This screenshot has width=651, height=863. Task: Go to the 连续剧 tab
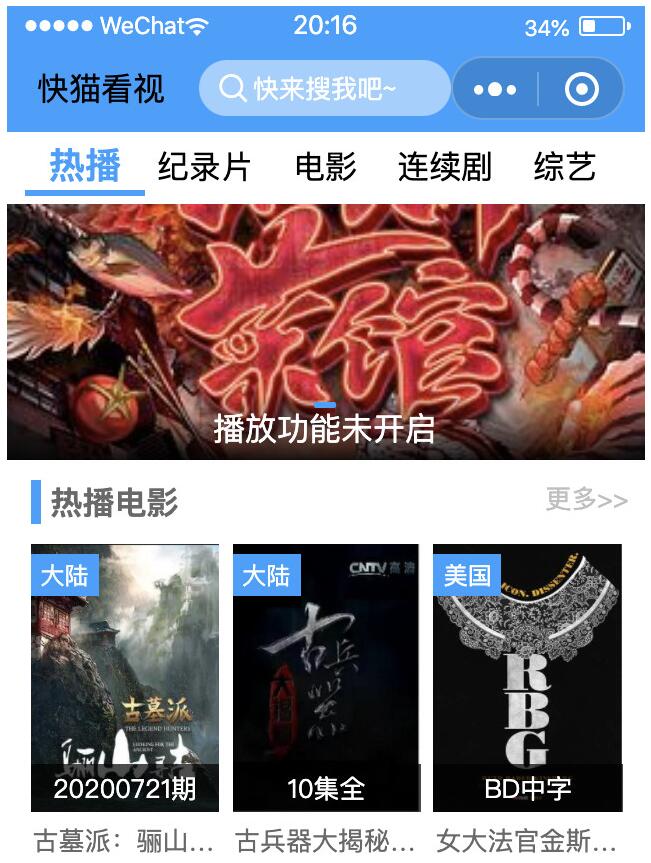point(444,166)
